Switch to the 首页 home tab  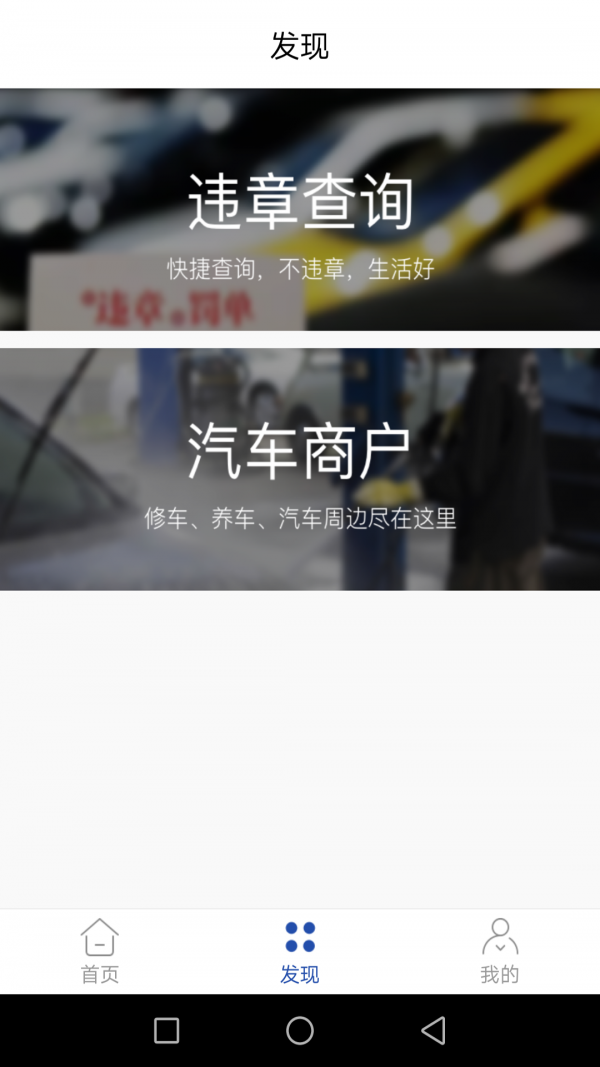pyautogui.click(x=100, y=952)
